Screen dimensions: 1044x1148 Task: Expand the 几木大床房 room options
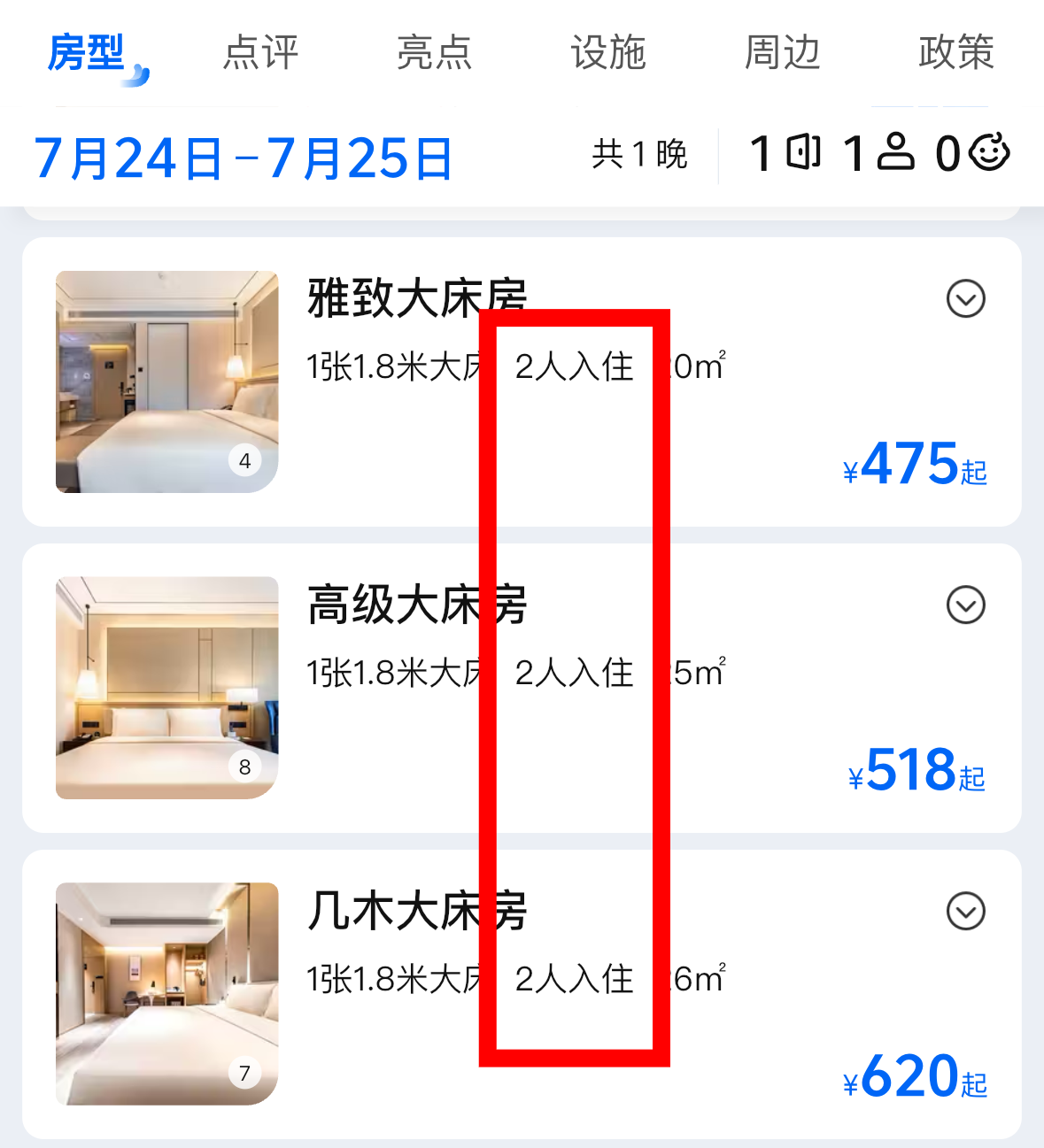point(965,912)
